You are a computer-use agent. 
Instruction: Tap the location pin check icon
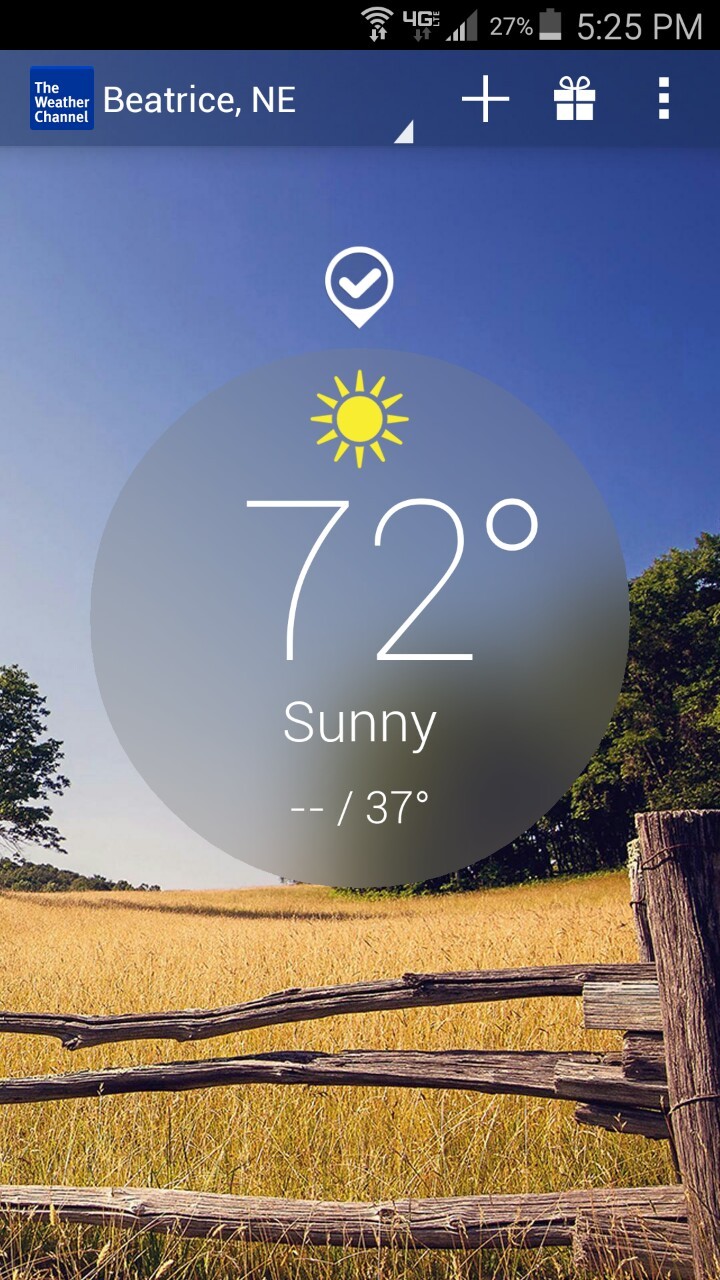359,286
